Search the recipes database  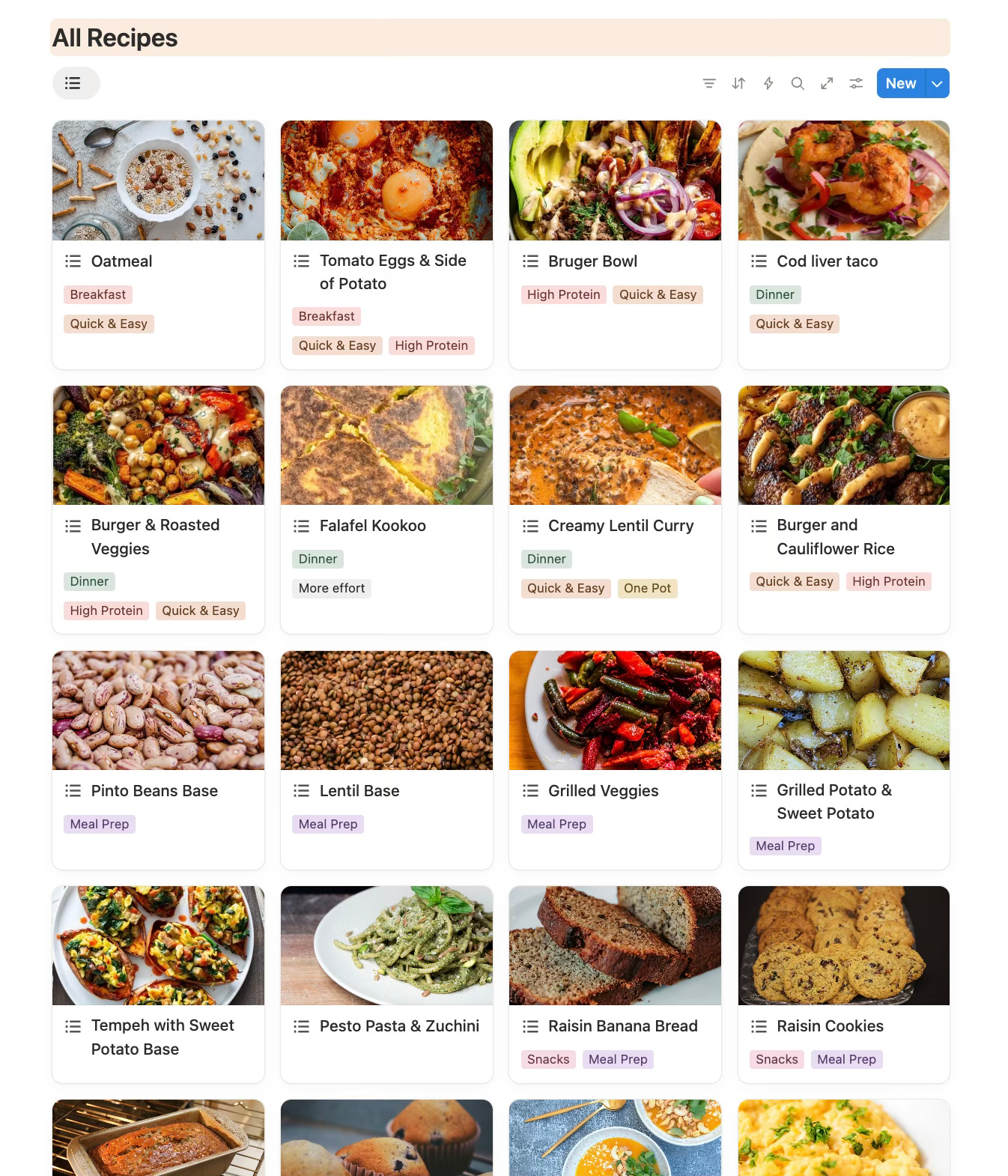798,83
